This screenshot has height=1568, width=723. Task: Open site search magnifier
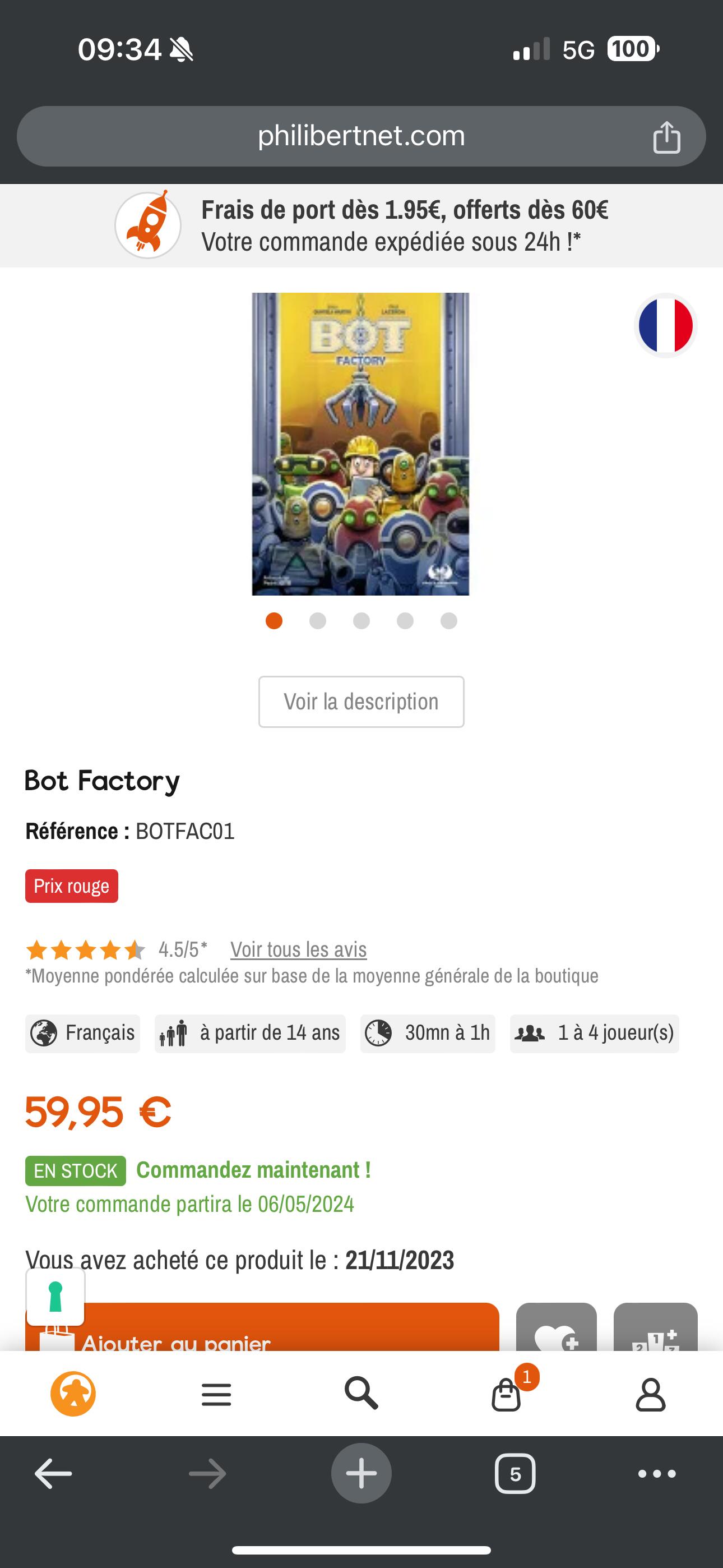(361, 1392)
